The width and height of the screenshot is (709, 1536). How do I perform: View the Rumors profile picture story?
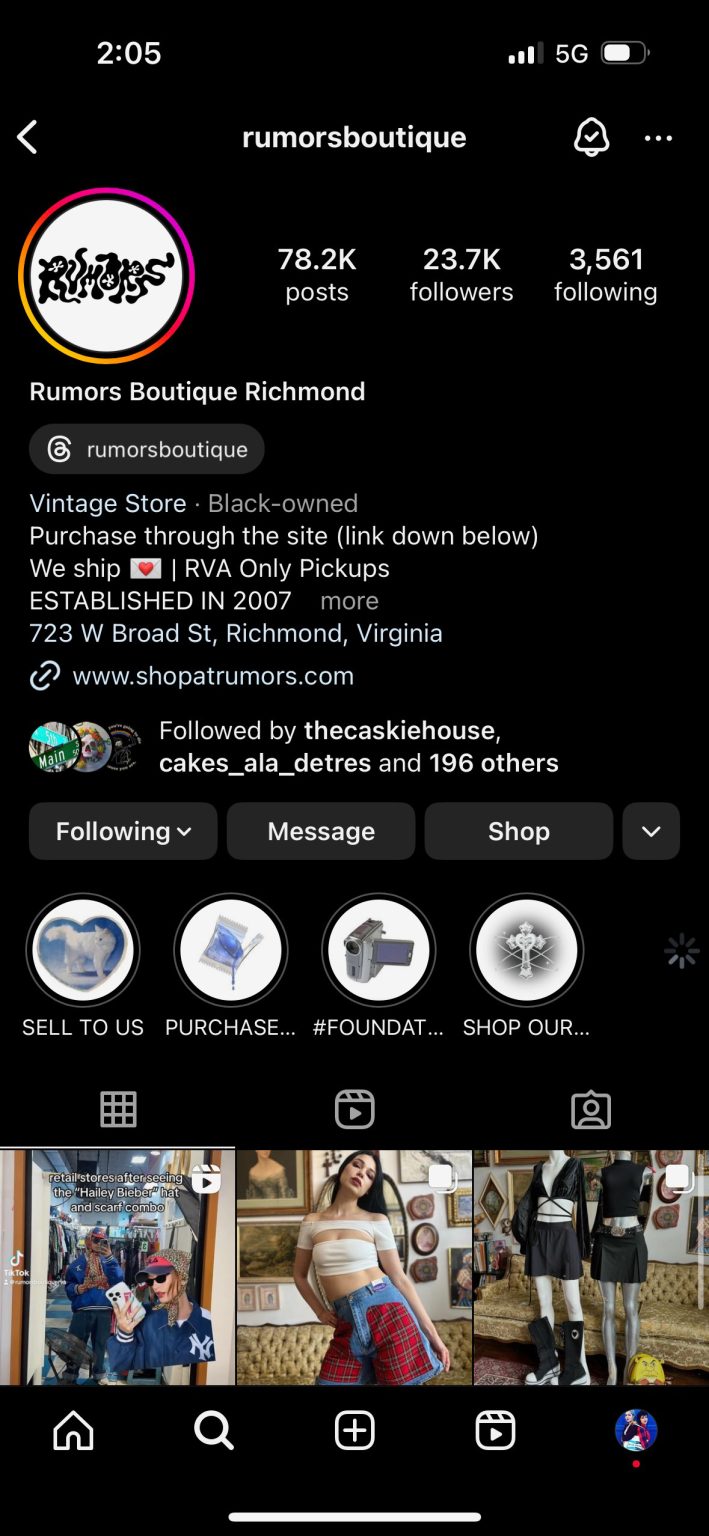(x=106, y=276)
